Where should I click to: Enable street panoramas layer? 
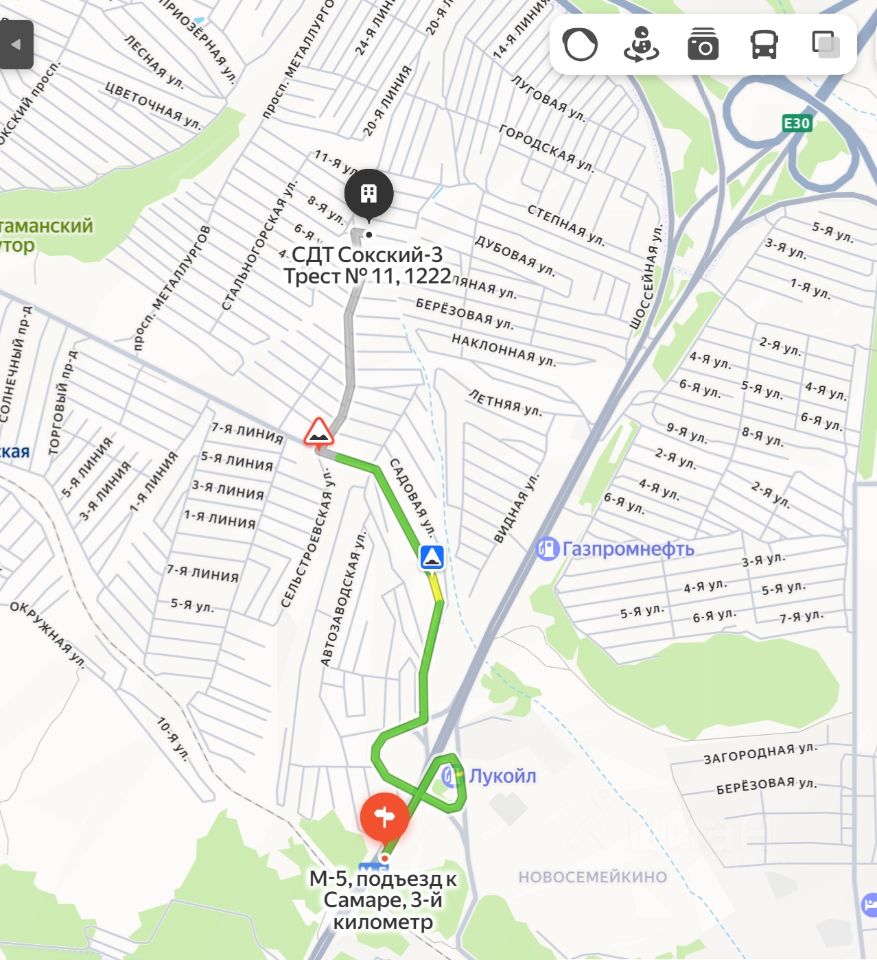pyautogui.click(x=641, y=45)
